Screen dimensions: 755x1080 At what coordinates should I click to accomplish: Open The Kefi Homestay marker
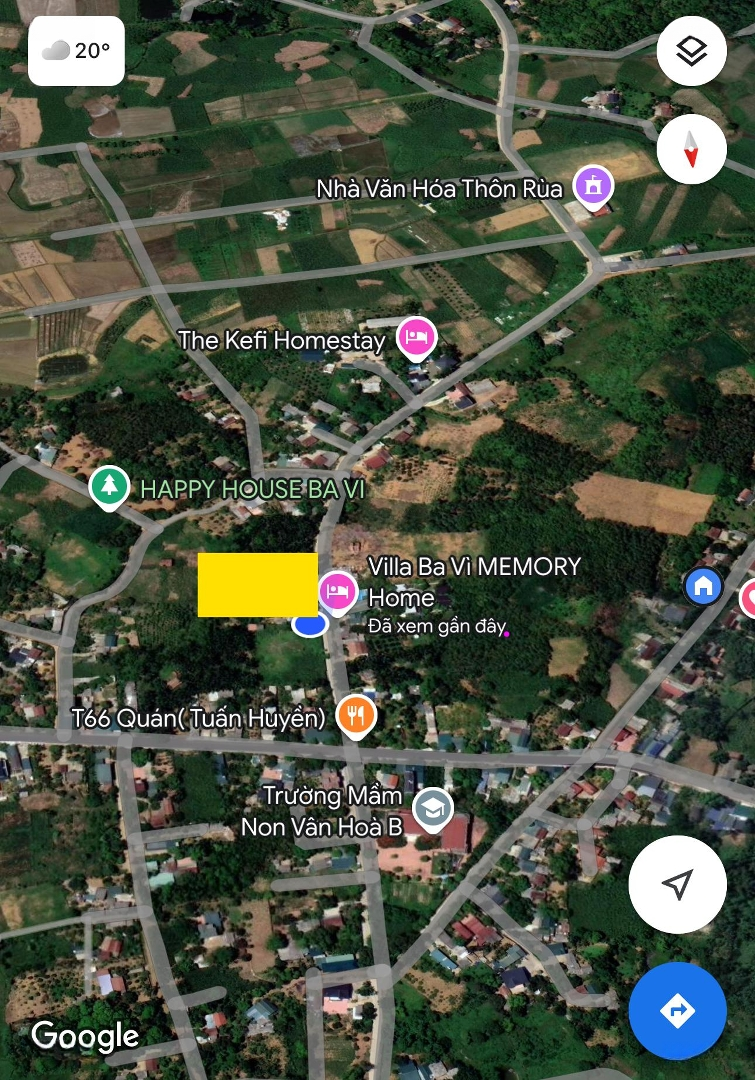tap(415, 338)
